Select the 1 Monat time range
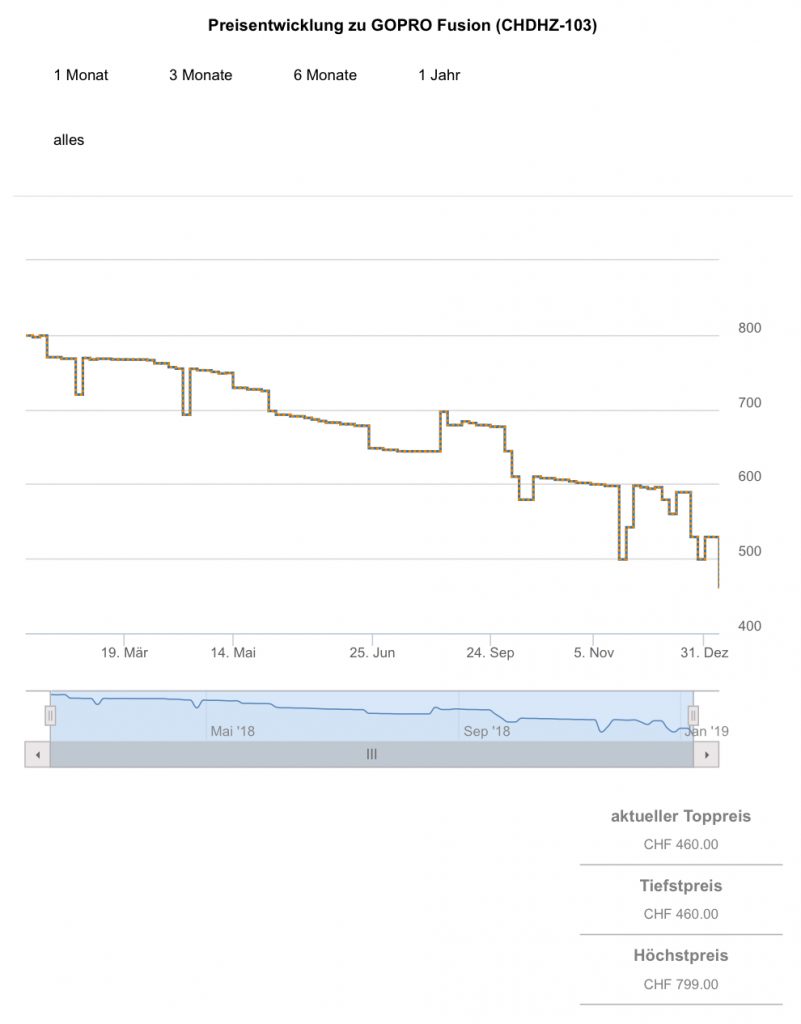 click(81, 75)
